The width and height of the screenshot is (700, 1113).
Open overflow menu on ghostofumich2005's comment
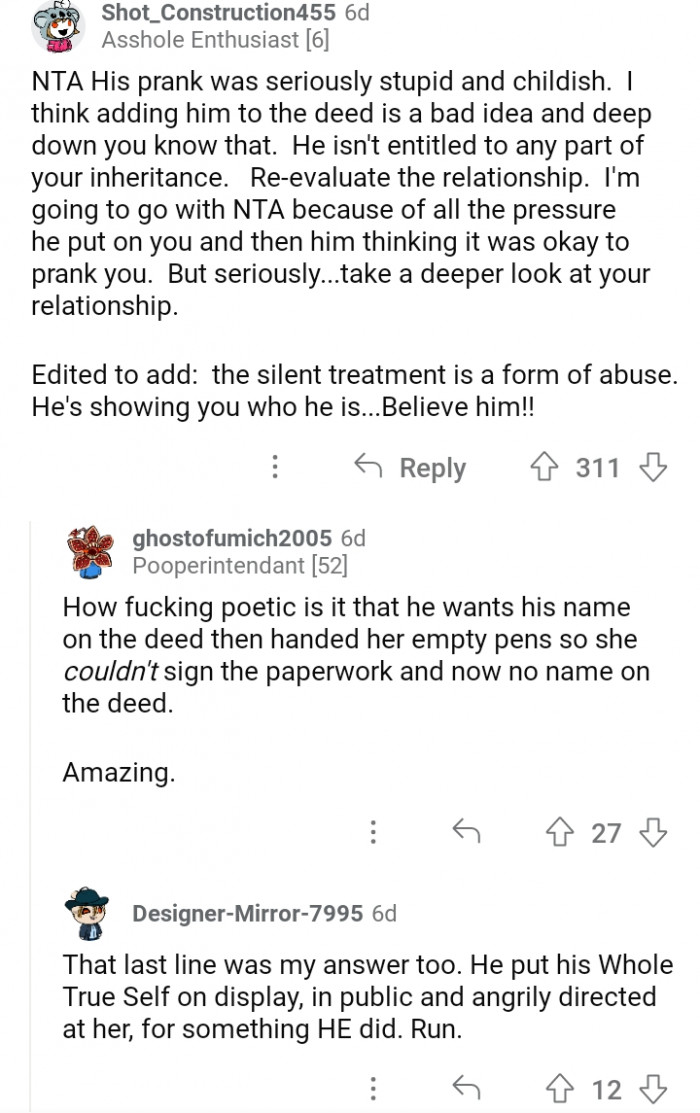tap(372, 832)
